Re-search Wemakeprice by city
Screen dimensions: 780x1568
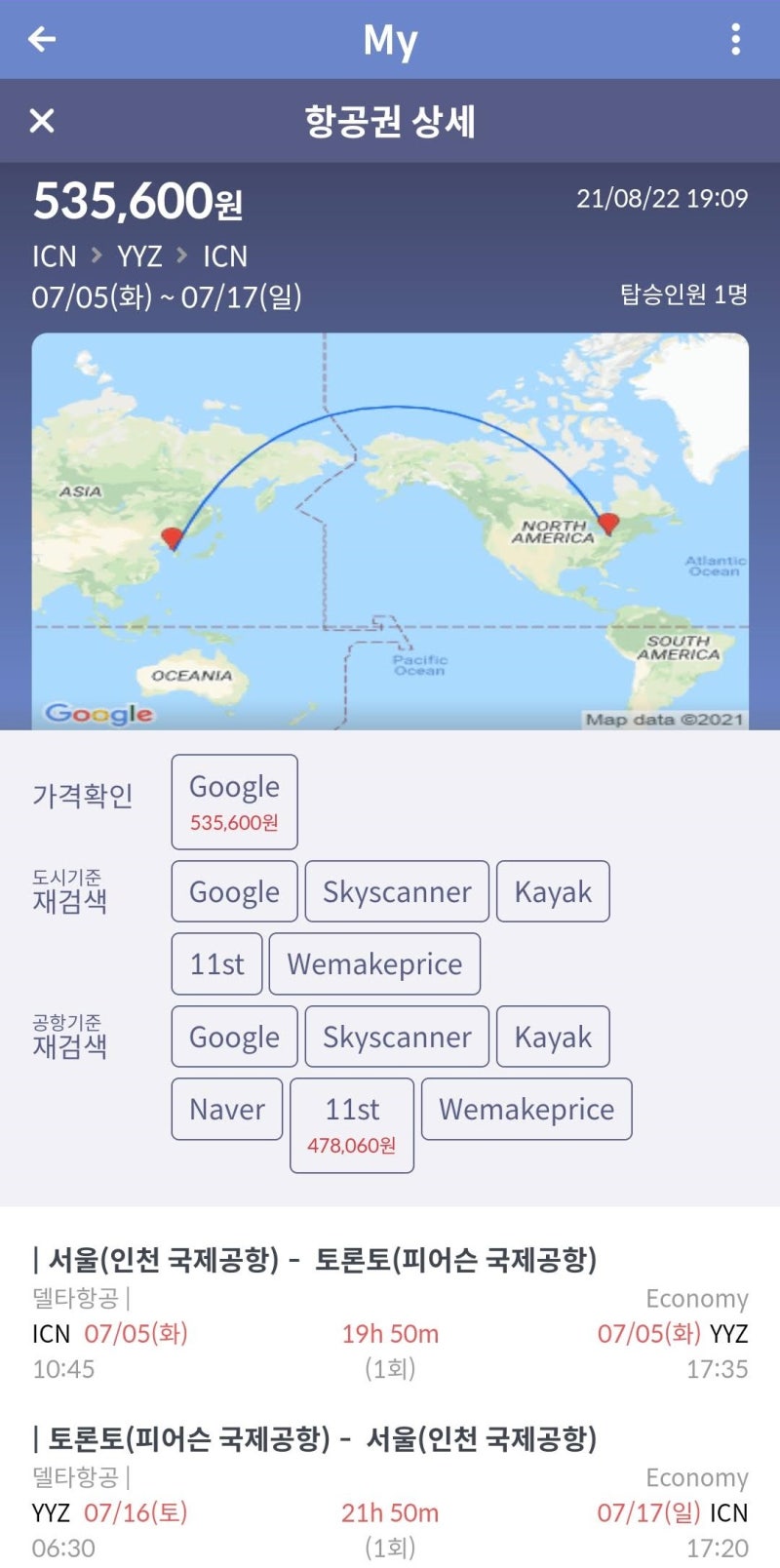(x=374, y=963)
